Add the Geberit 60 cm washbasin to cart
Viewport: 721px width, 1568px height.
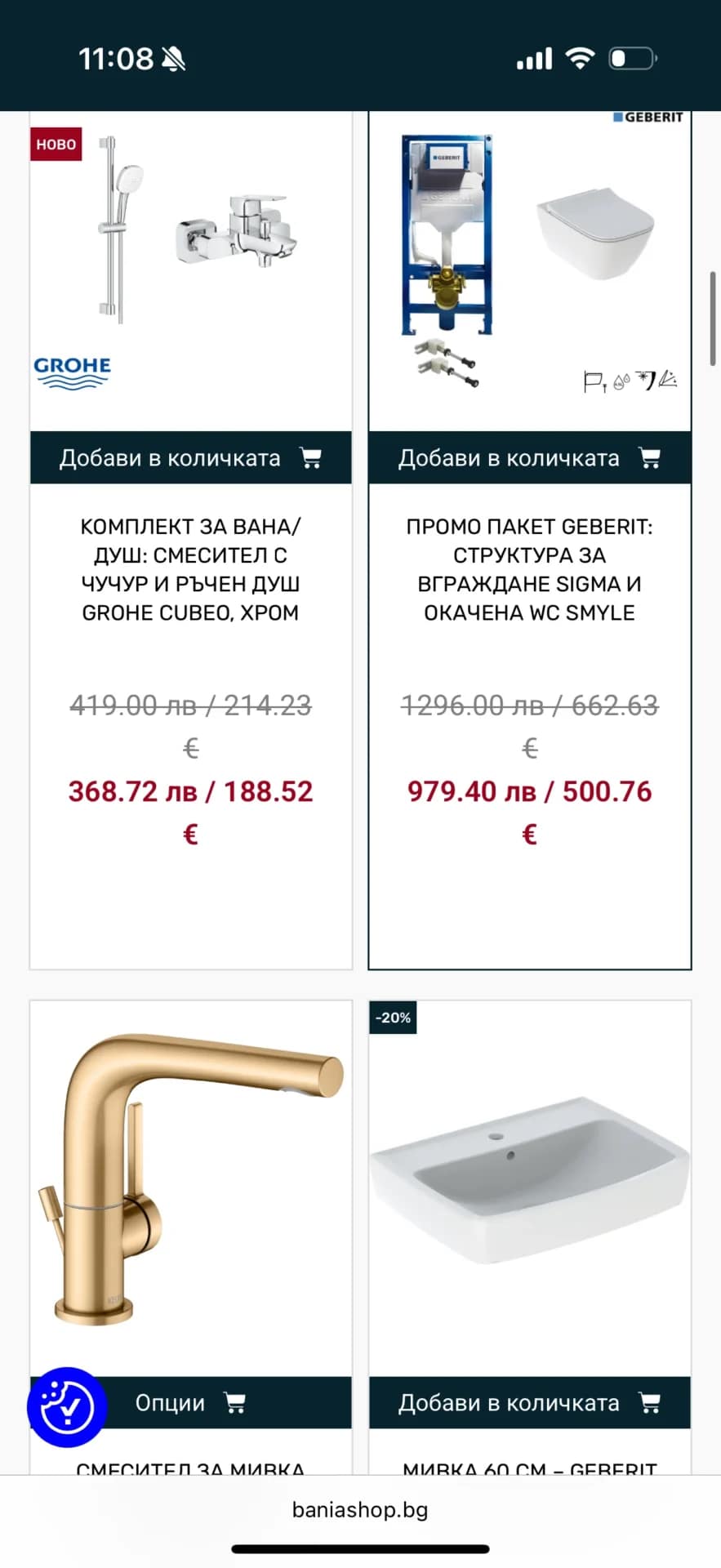529,1403
